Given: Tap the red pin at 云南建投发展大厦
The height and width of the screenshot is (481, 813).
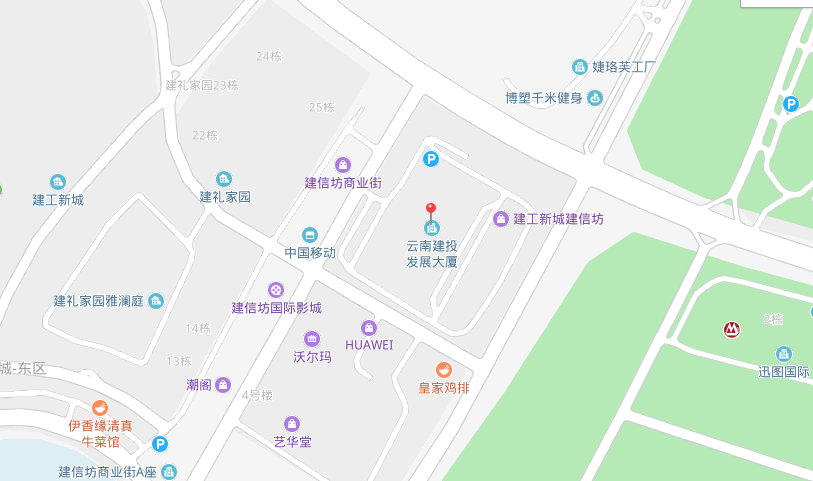Looking at the screenshot, I should (x=431, y=211).
